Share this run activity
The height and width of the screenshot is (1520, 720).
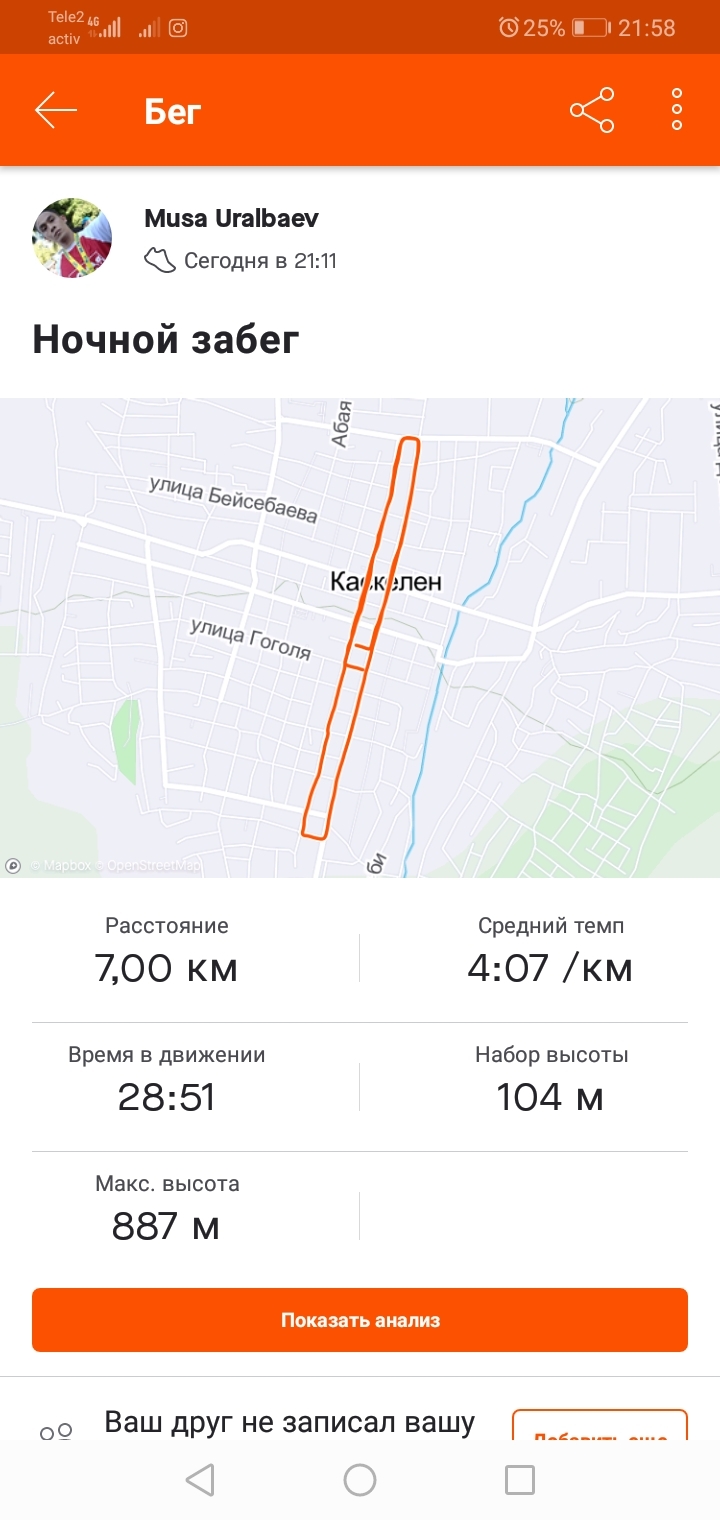point(591,110)
